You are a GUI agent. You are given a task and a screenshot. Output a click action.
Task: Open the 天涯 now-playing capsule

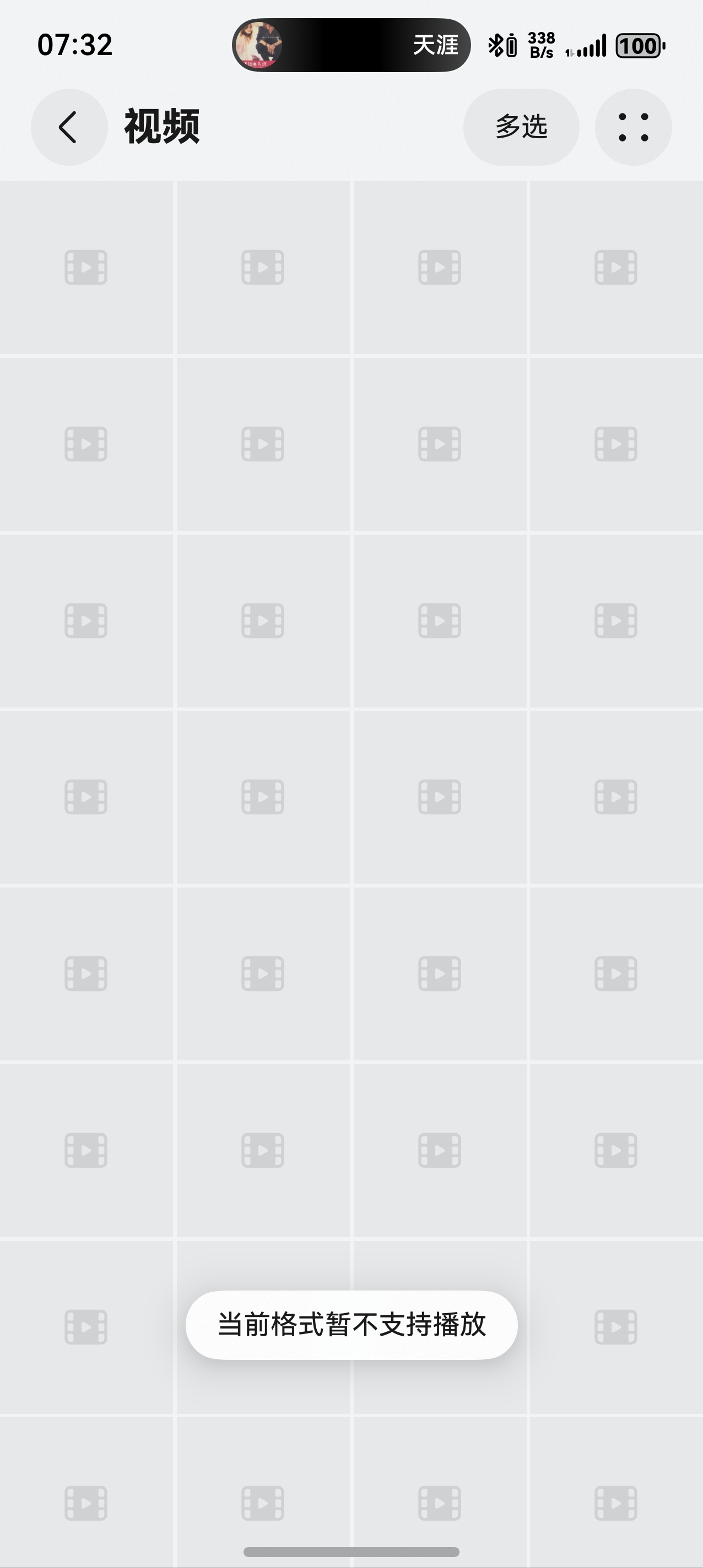pos(351,45)
